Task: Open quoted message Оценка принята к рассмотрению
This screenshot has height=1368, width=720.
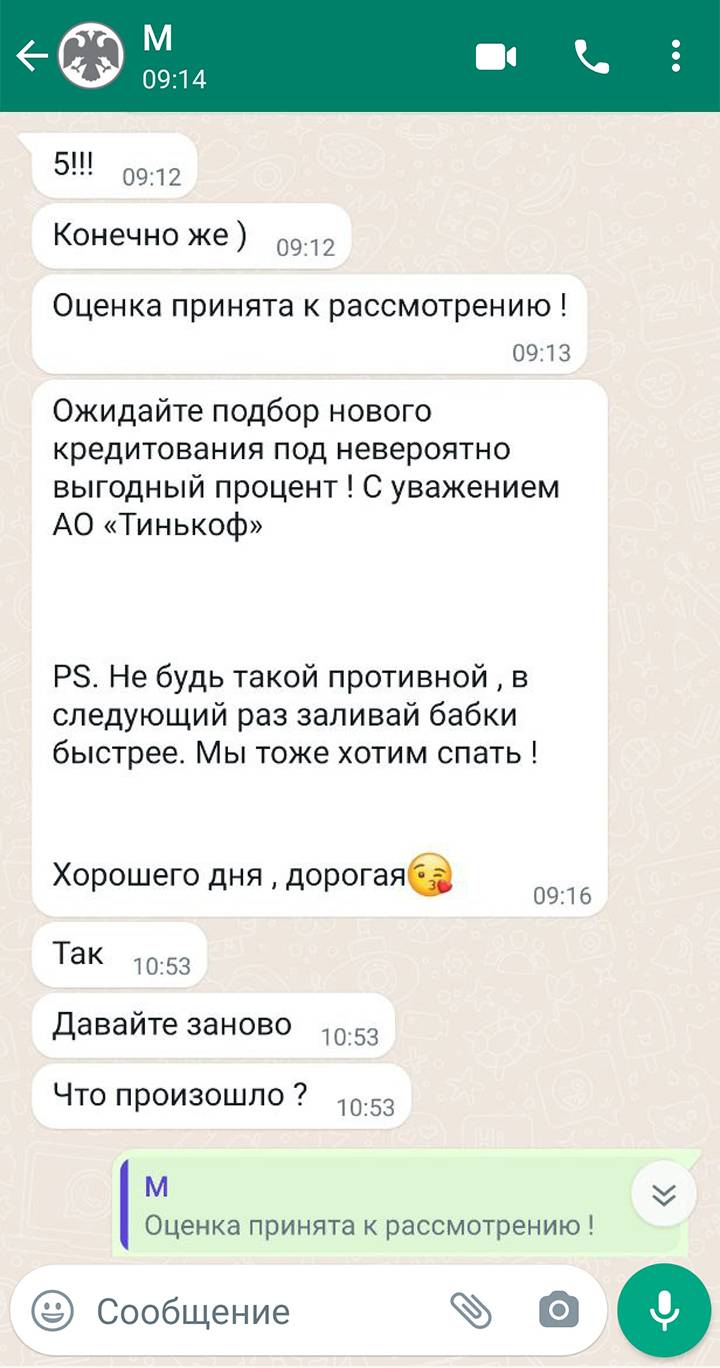Action: click(x=370, y=1207)
